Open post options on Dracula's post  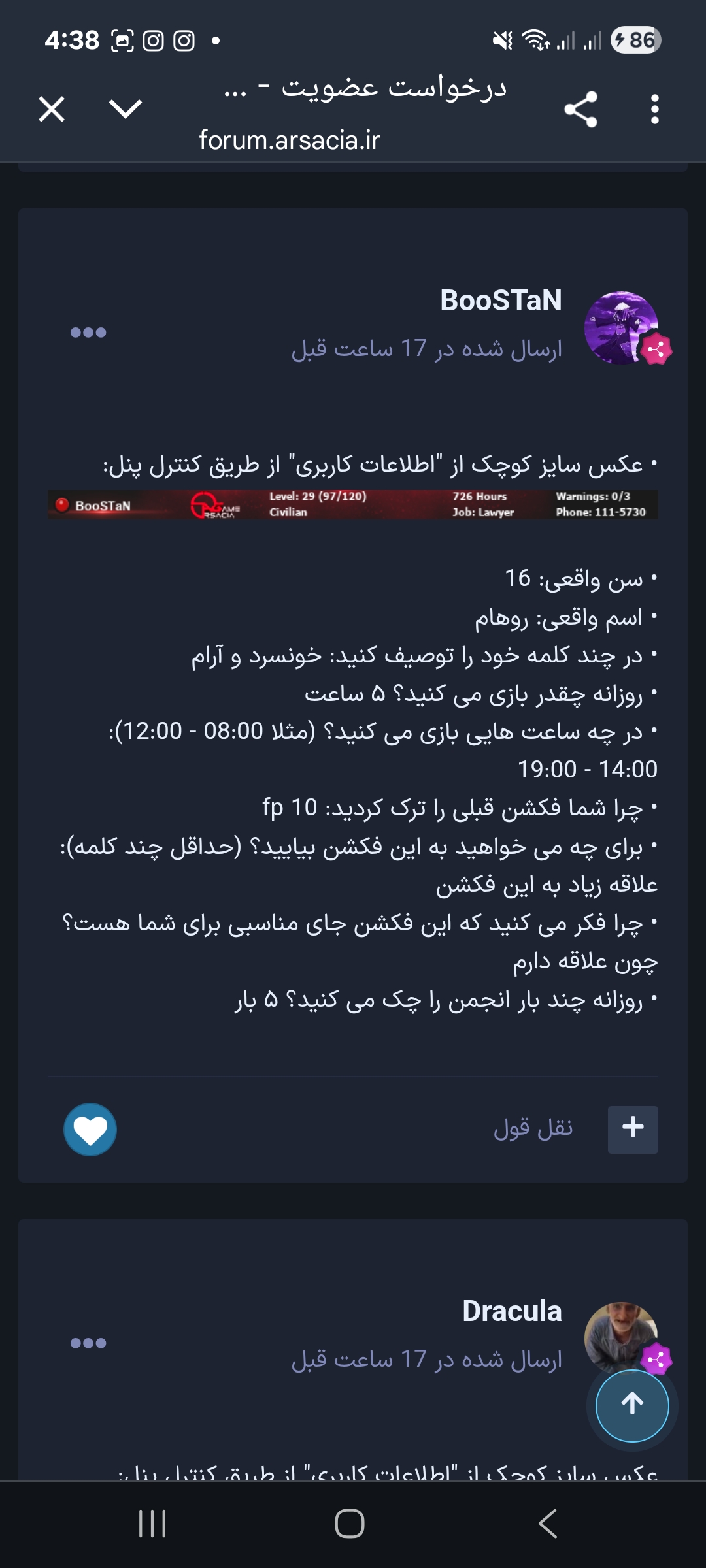[x=88, y=1343]
